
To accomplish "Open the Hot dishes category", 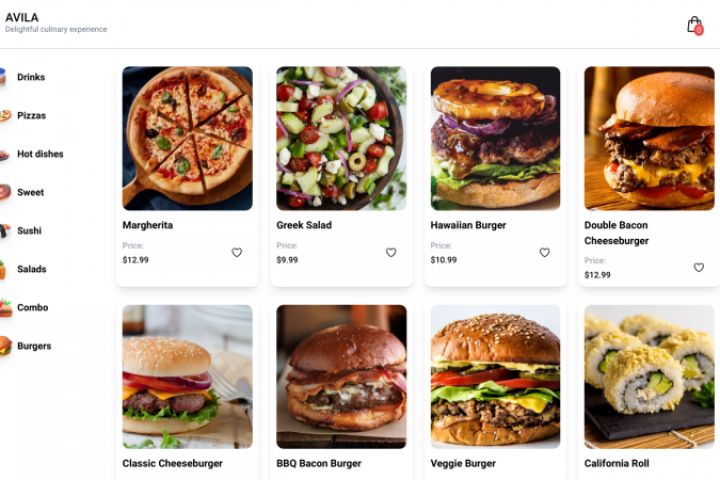I will [39, 154].
